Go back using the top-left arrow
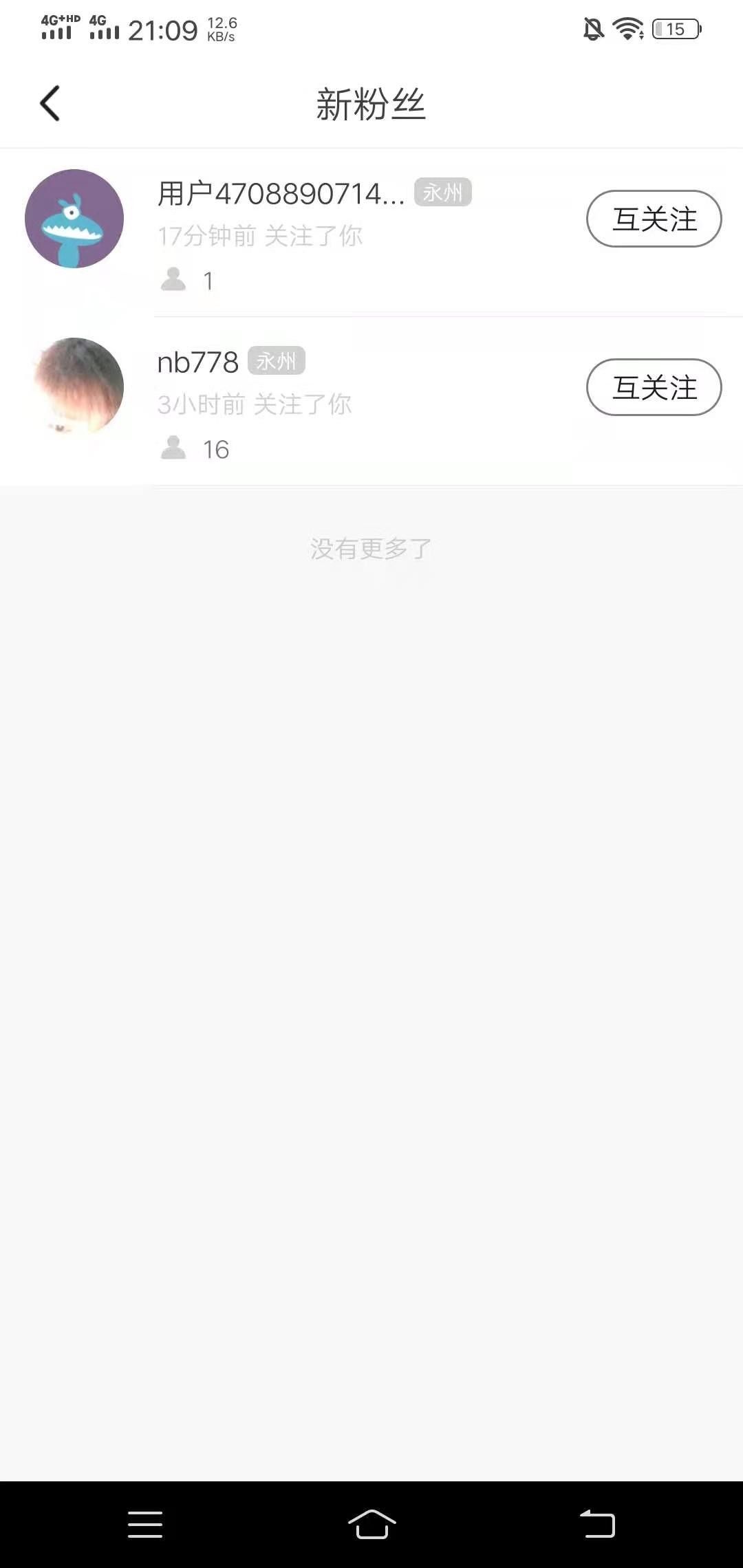This screenshot has width=743, height=1568. (50, 104)
